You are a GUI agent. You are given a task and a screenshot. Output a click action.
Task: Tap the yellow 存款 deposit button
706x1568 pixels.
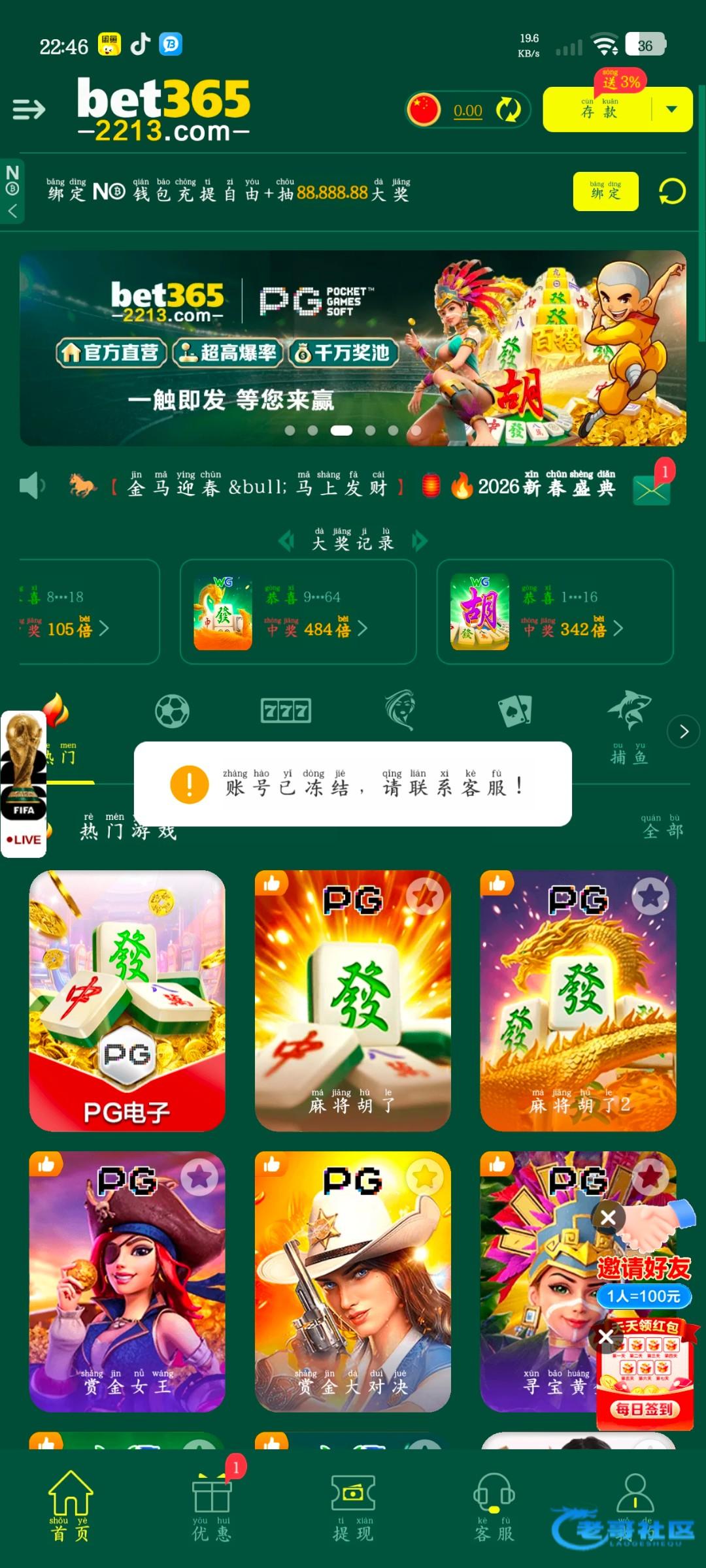pos(597,110)
